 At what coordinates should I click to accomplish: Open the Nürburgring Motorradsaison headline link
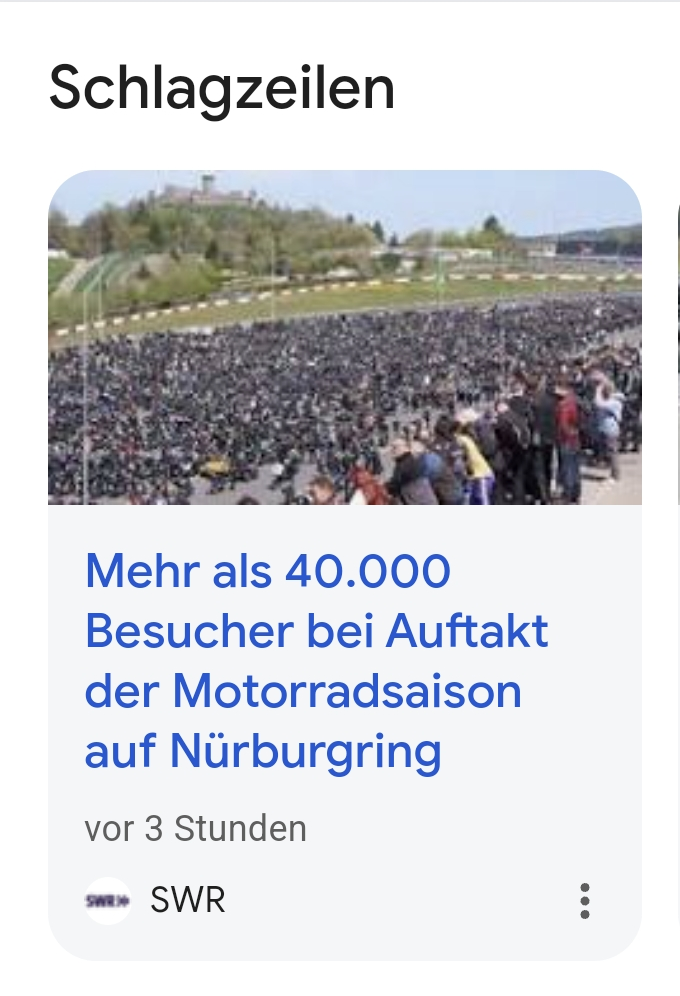point(316,661)
